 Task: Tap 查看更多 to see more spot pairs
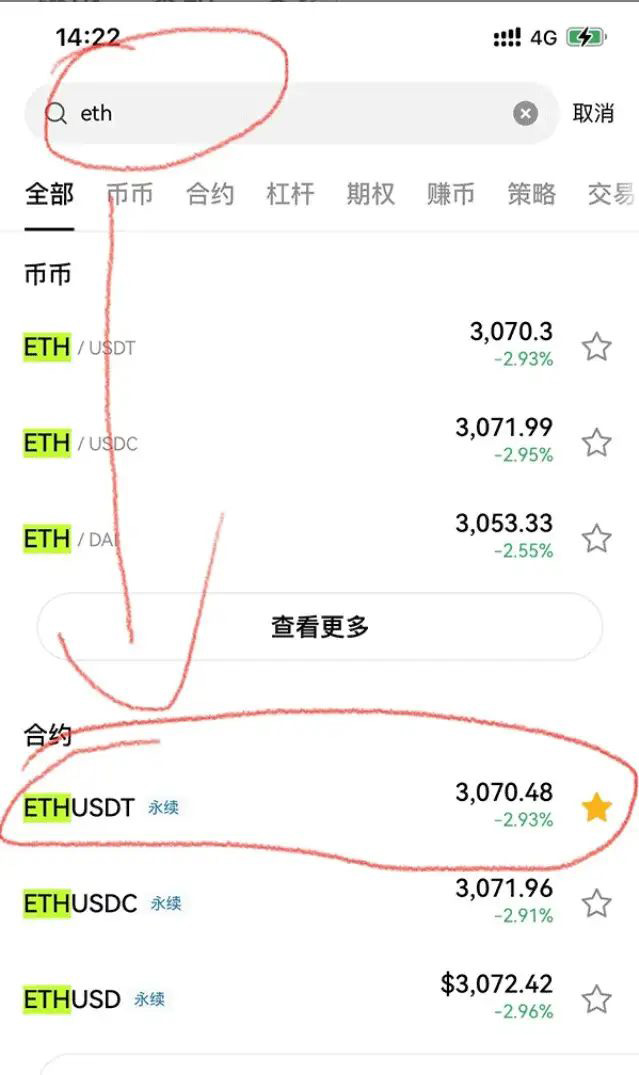(320, 627)
